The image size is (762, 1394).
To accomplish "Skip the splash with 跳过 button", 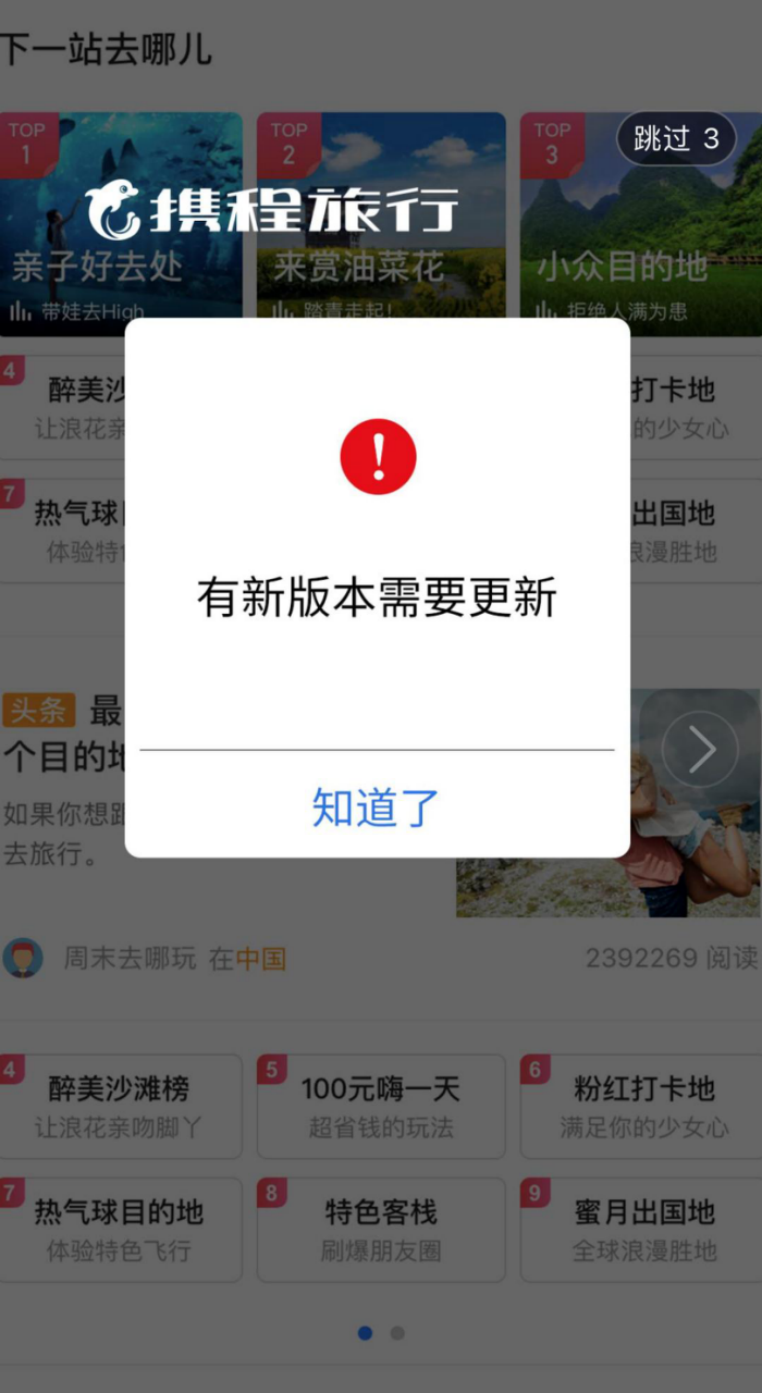I will point(676,139).
